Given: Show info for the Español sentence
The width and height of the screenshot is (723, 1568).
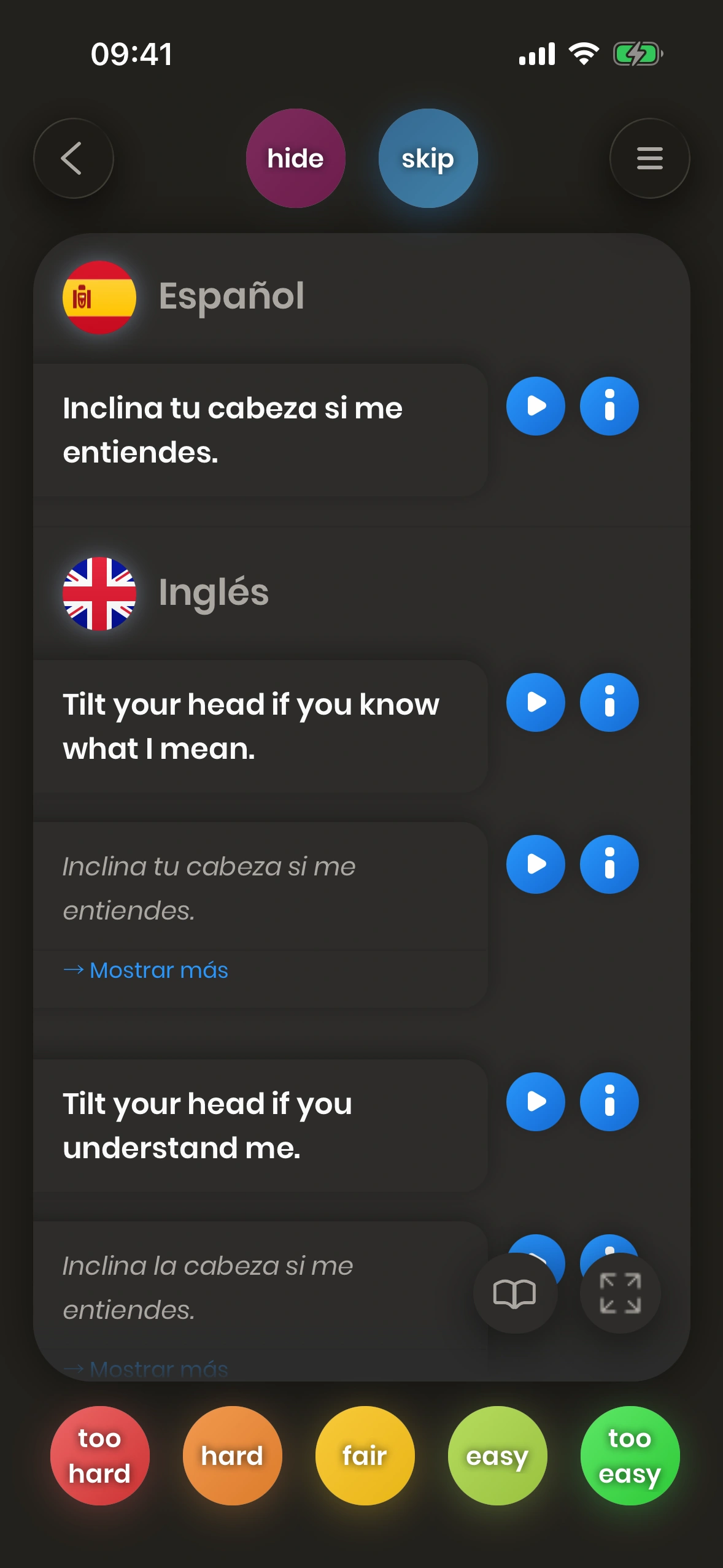Looking at the screenshot, I should tap(609, 406).
